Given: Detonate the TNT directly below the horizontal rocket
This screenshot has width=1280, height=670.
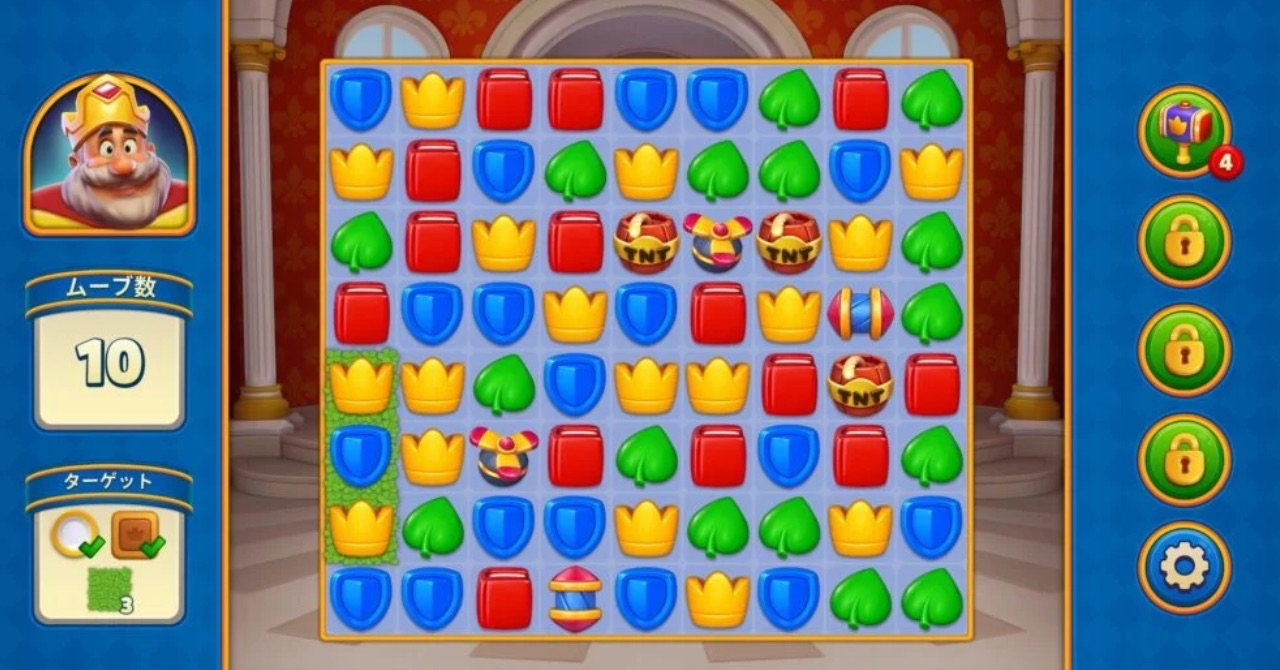Looking at the screenshot, I should click(861, 384).
